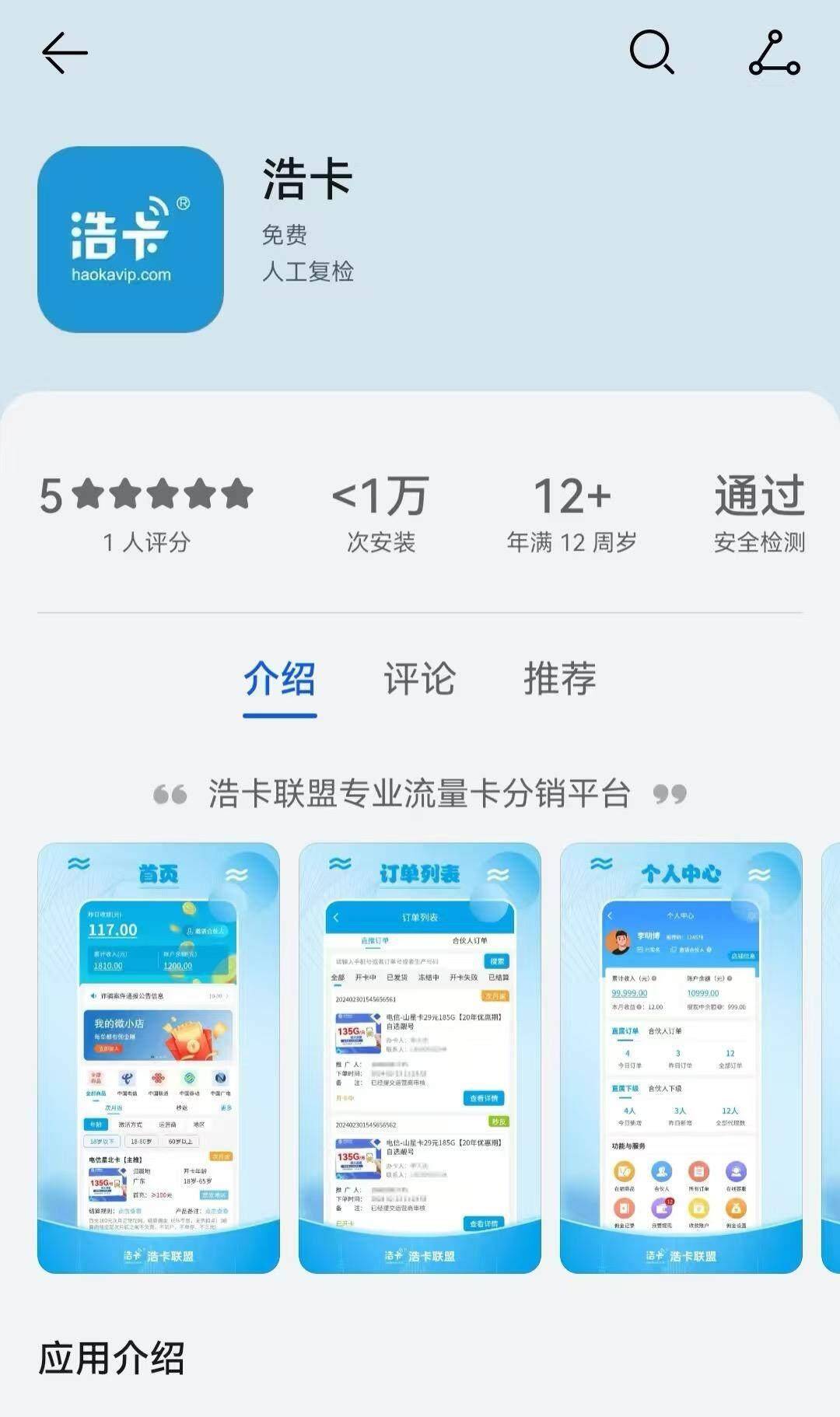Screen dimensions: 840x1417
Task: Switch to the 推荐 tab
Action: coord(559,679)
